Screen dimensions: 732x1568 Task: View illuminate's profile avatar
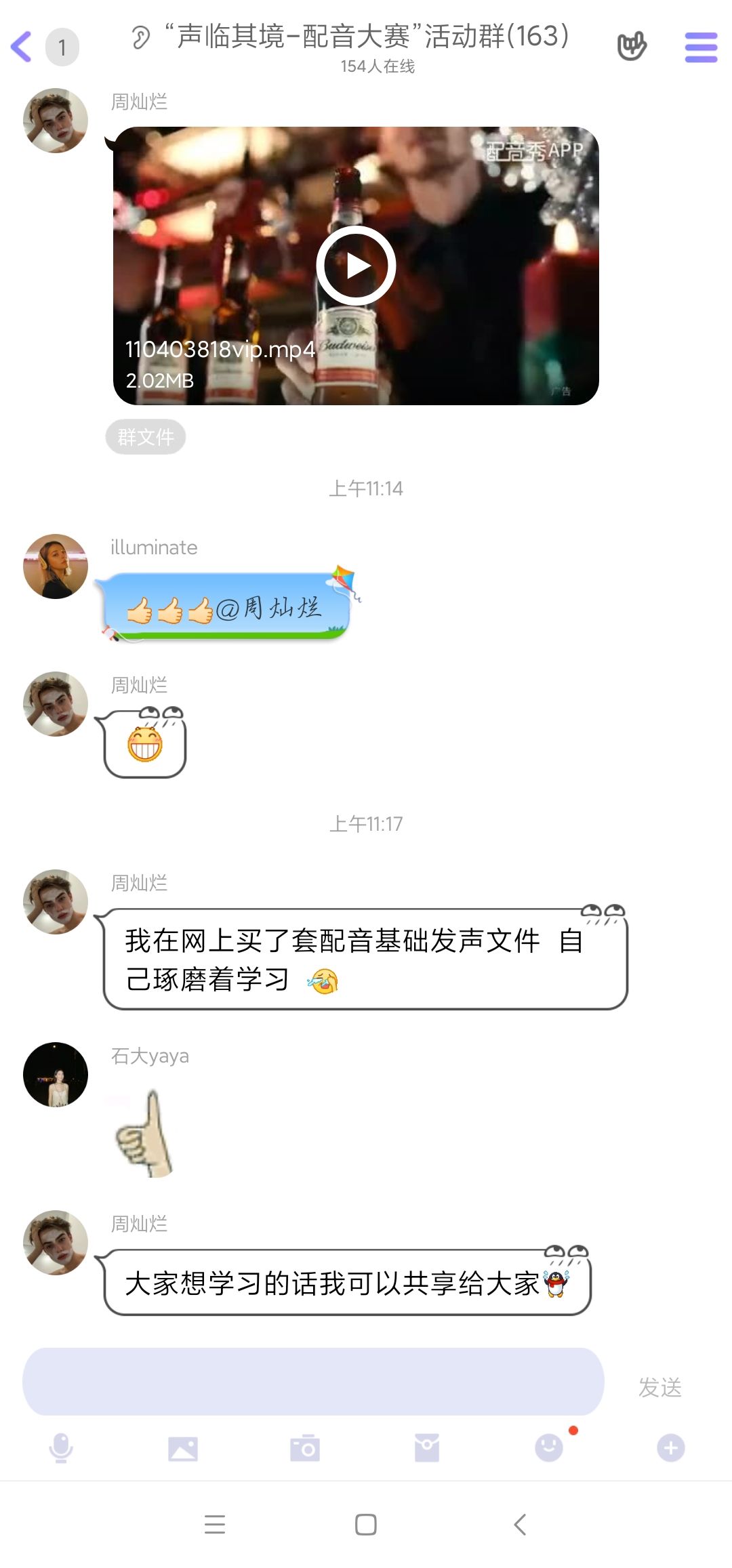56,566
